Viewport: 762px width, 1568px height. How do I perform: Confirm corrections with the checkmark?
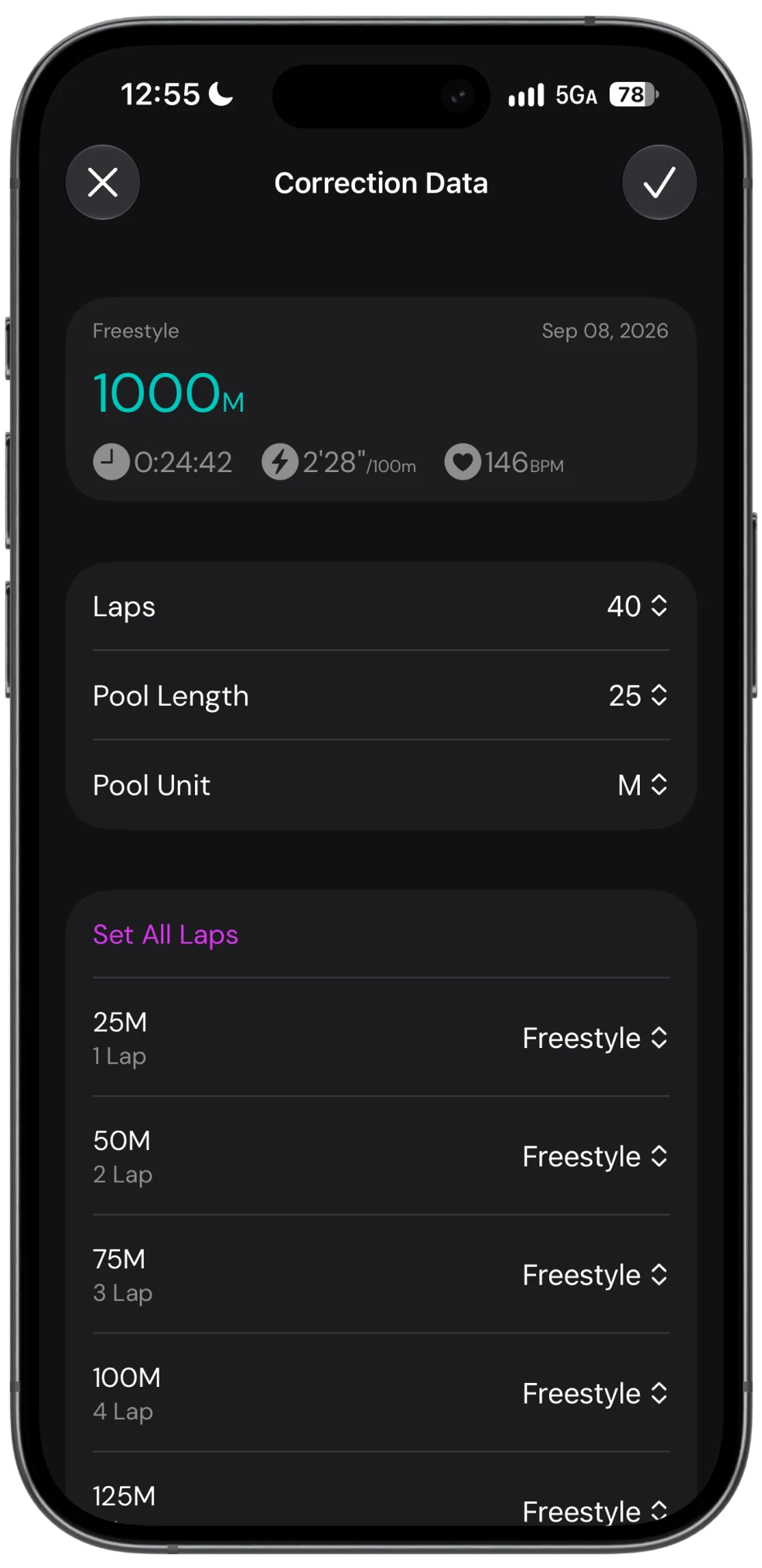[x=659, y=183]
